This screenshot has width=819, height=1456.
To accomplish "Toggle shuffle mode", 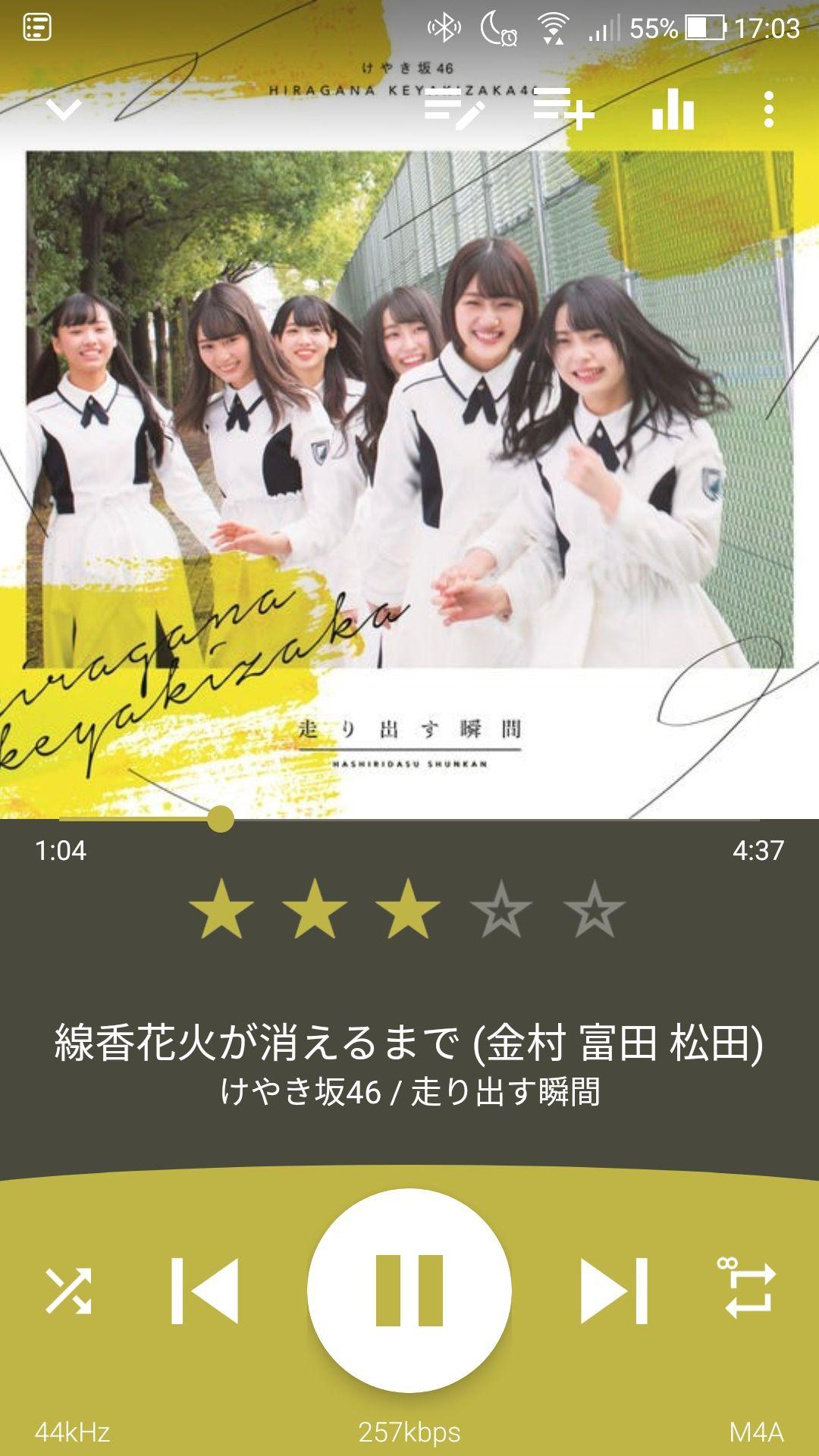I will pyautogui.click(x=68, y=1290).
